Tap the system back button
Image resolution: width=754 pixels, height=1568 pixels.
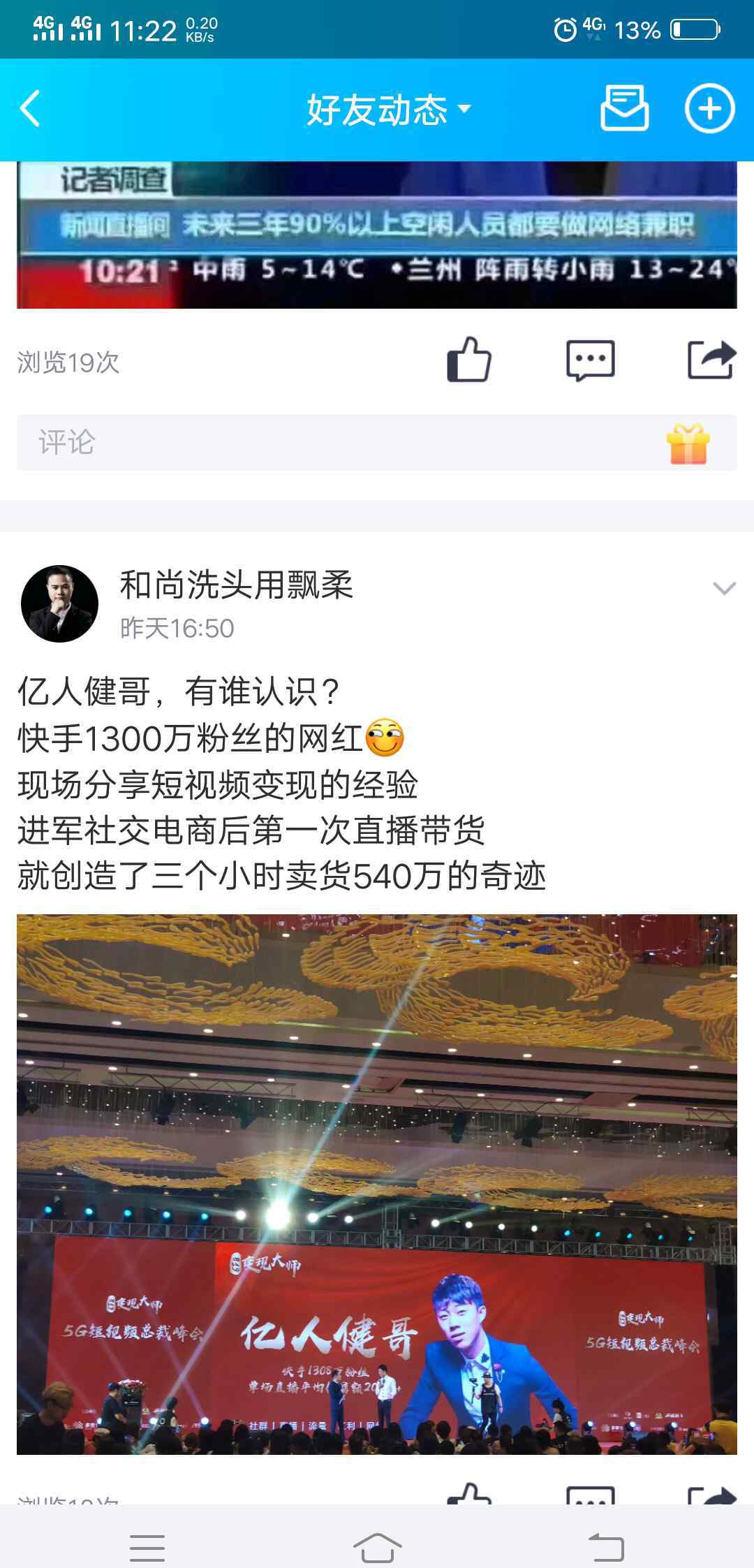(x=606, y=1547)
